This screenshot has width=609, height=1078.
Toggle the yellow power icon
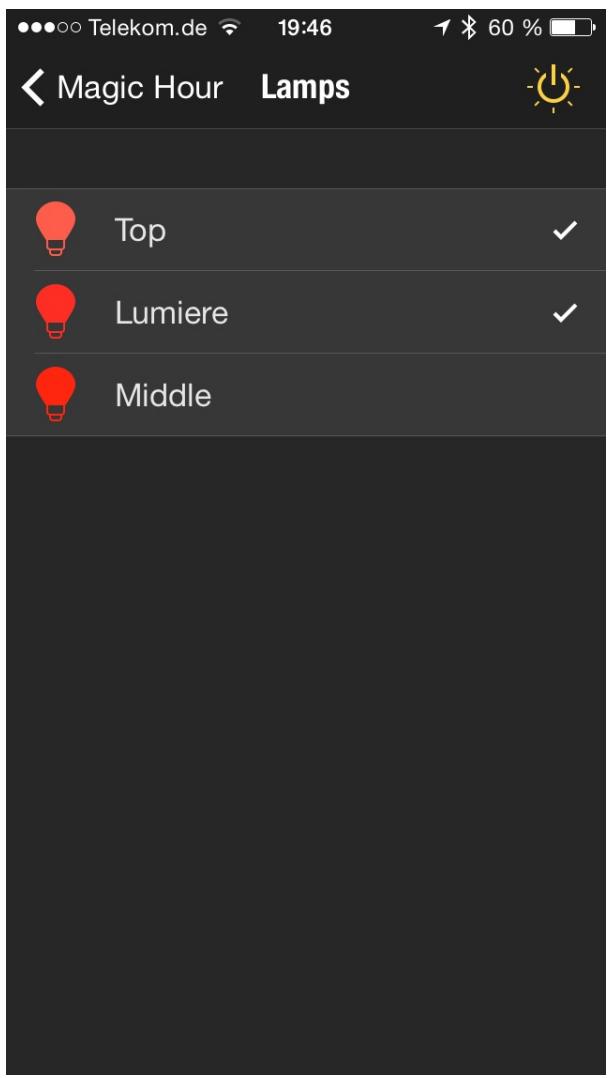(x=550, y=89)
